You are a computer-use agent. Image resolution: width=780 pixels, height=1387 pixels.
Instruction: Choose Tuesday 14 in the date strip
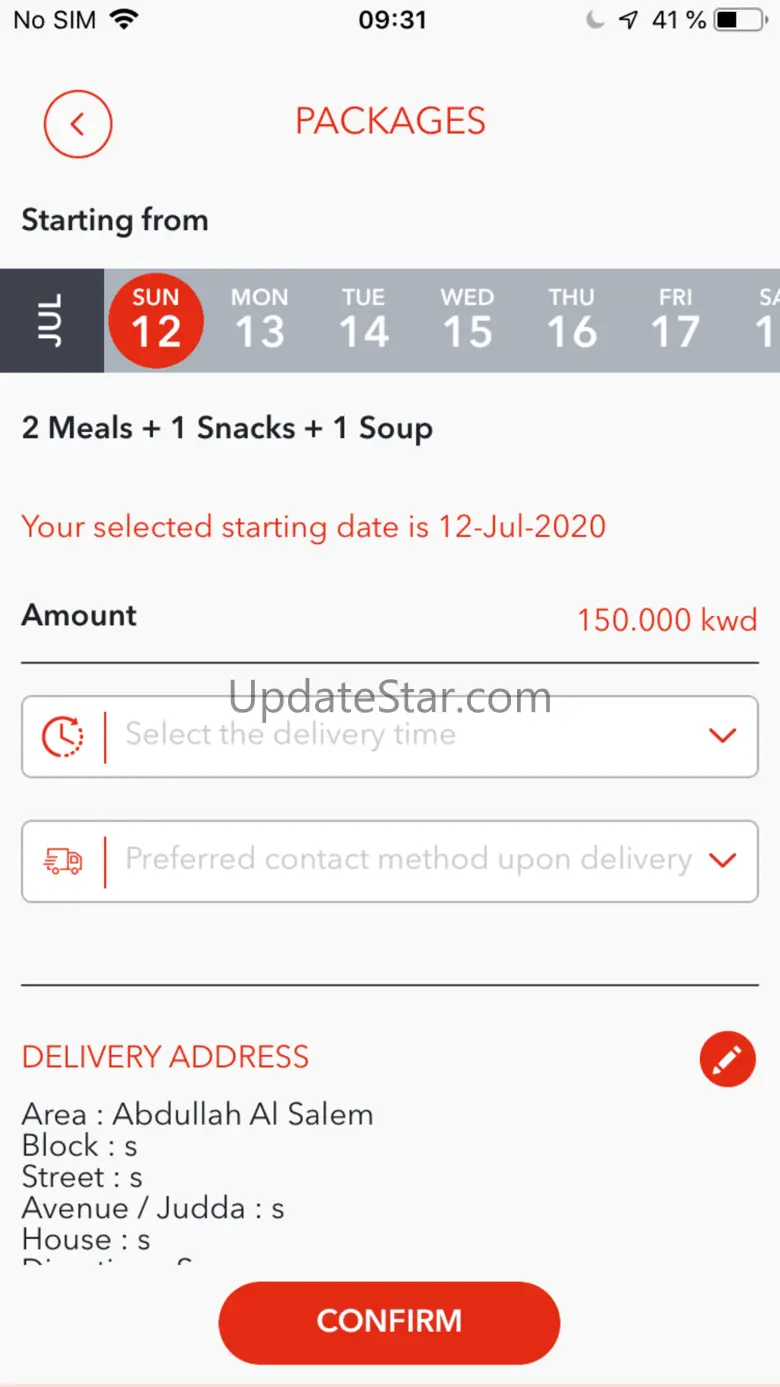click(x=363, y=320)
